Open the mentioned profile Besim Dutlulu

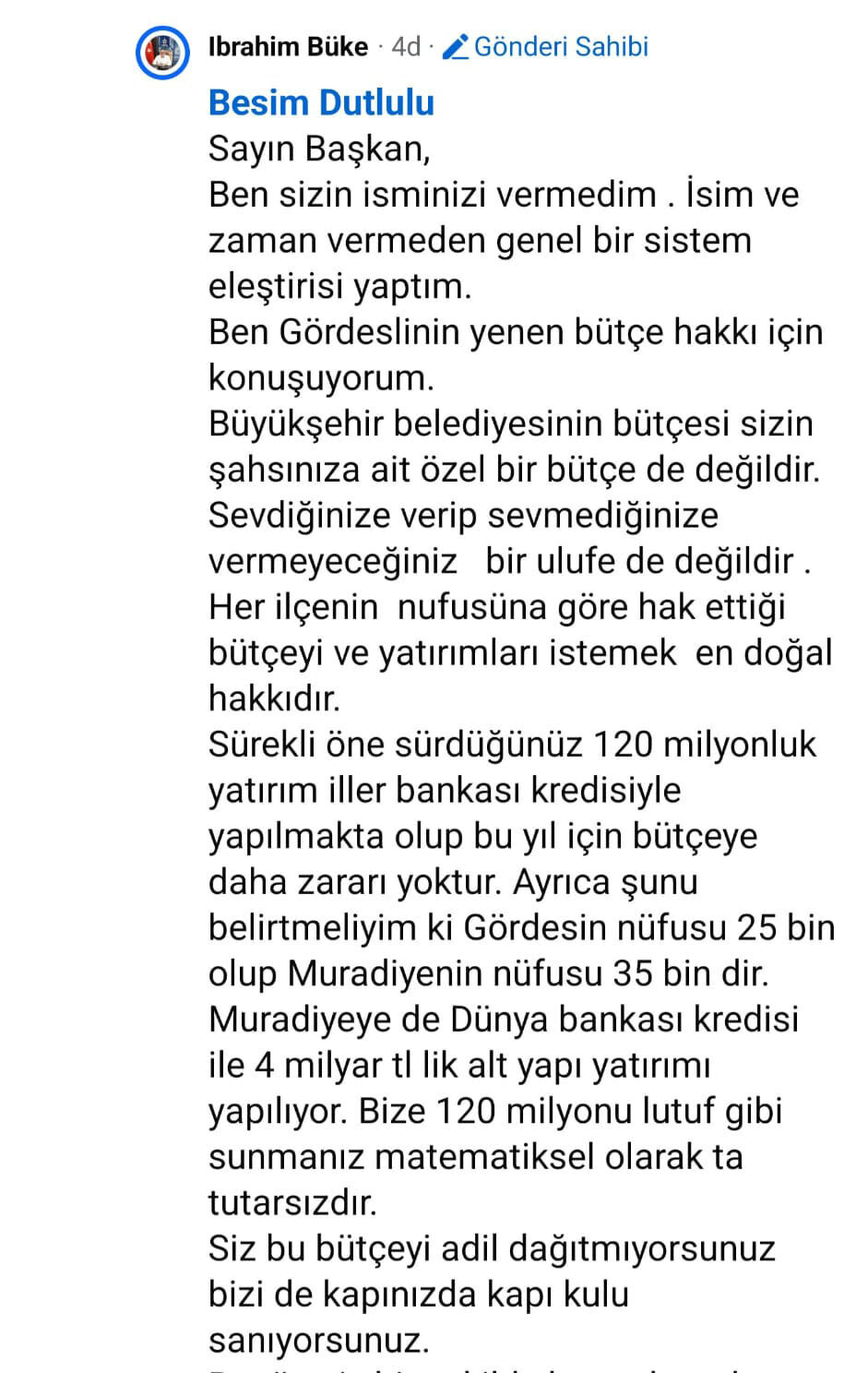click(321, 102)
